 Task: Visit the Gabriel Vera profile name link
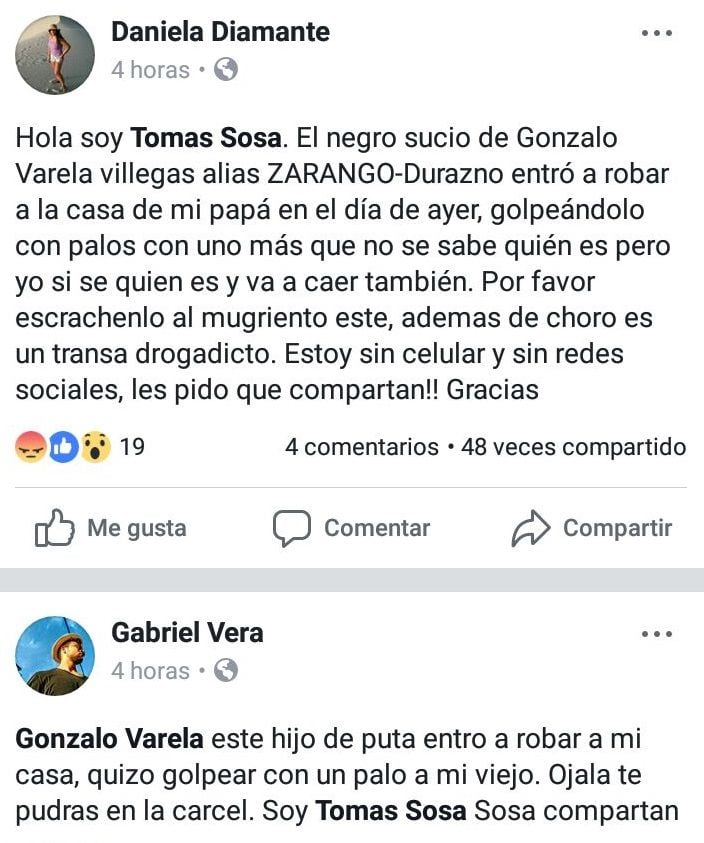[x=187, y=632]
